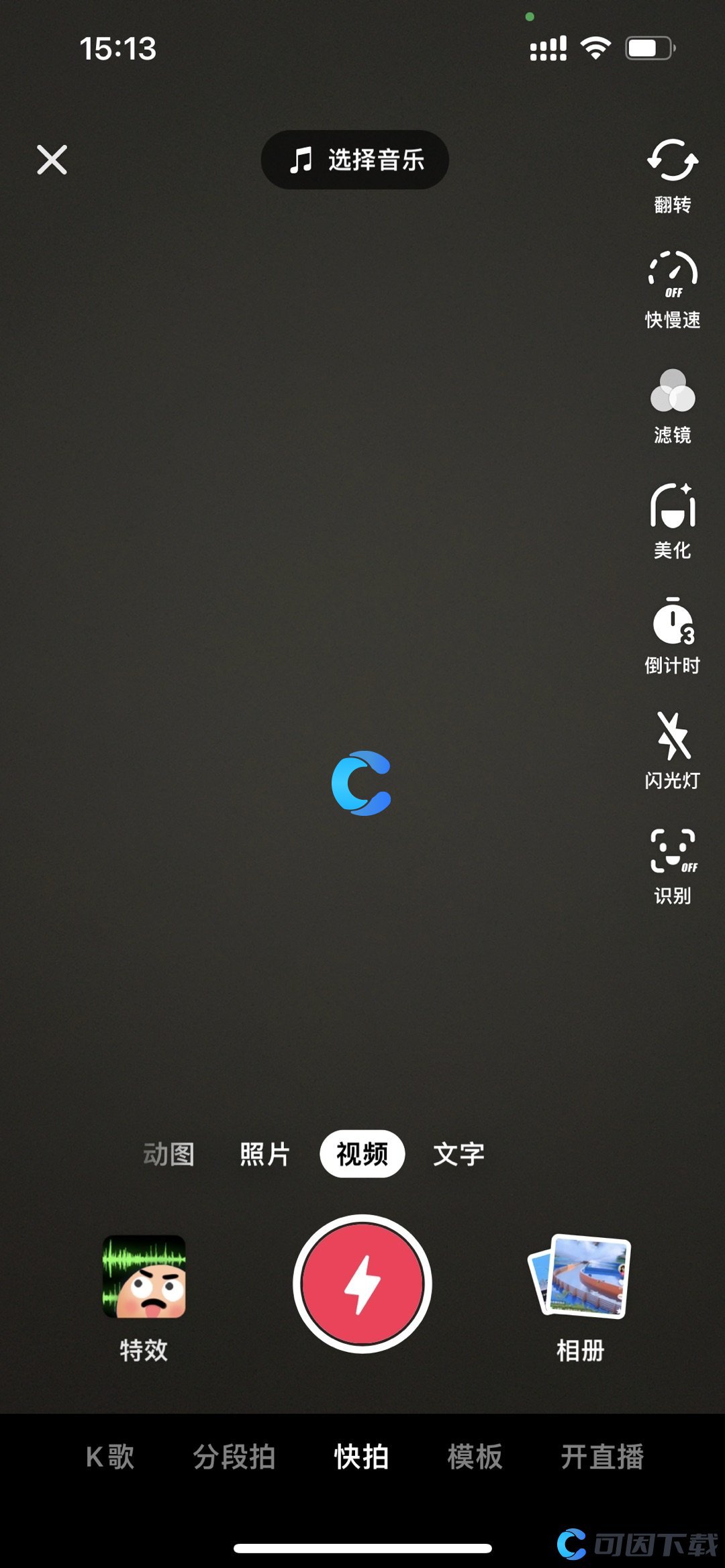Open 美化 beautify settings
The height and width of the screenshot is (1568, 725).
pyautogui.click(x=672, y=521)
